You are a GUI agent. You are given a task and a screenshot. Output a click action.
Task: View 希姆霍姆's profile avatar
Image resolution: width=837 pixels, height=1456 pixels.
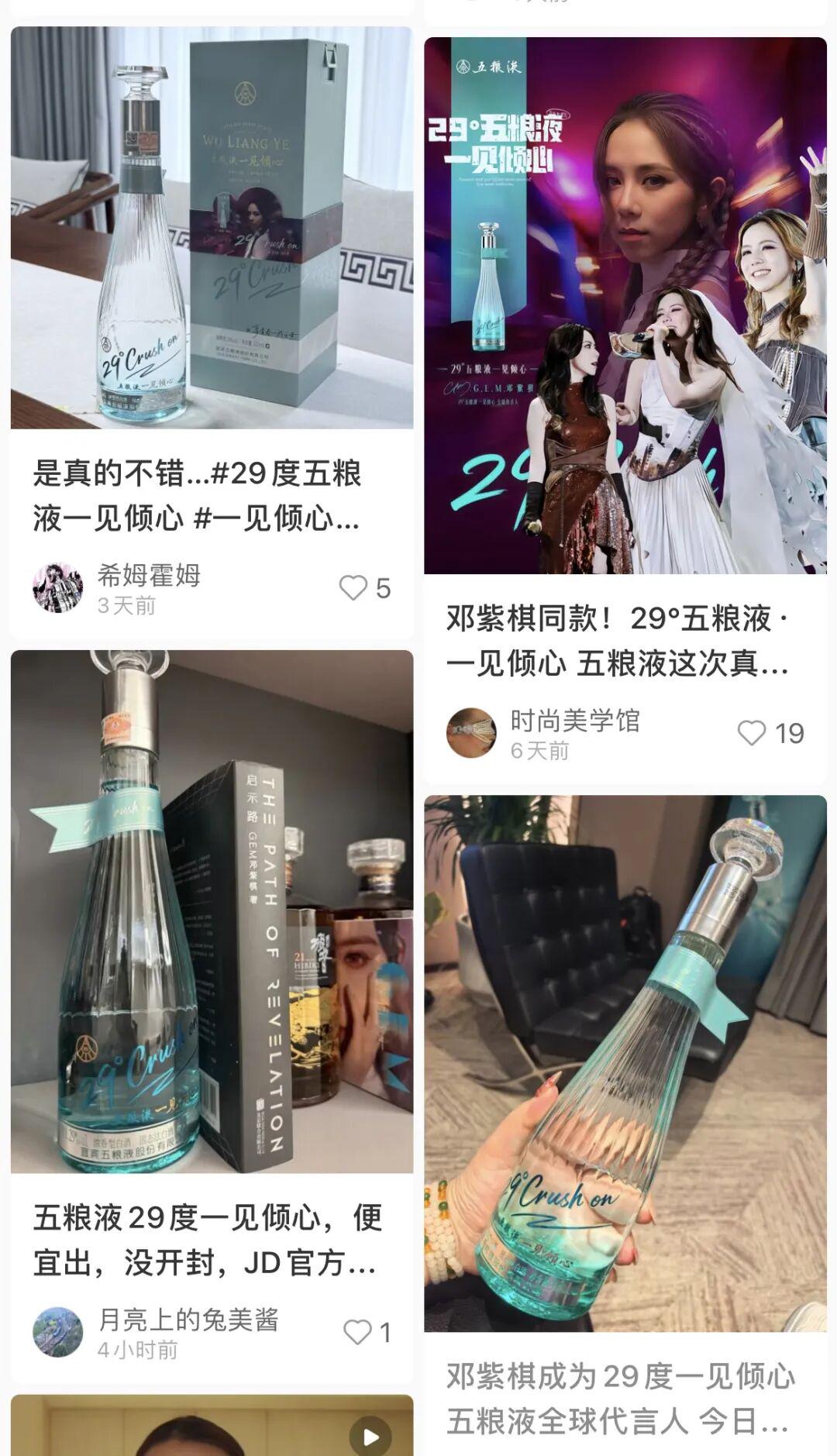pos(58,588)
